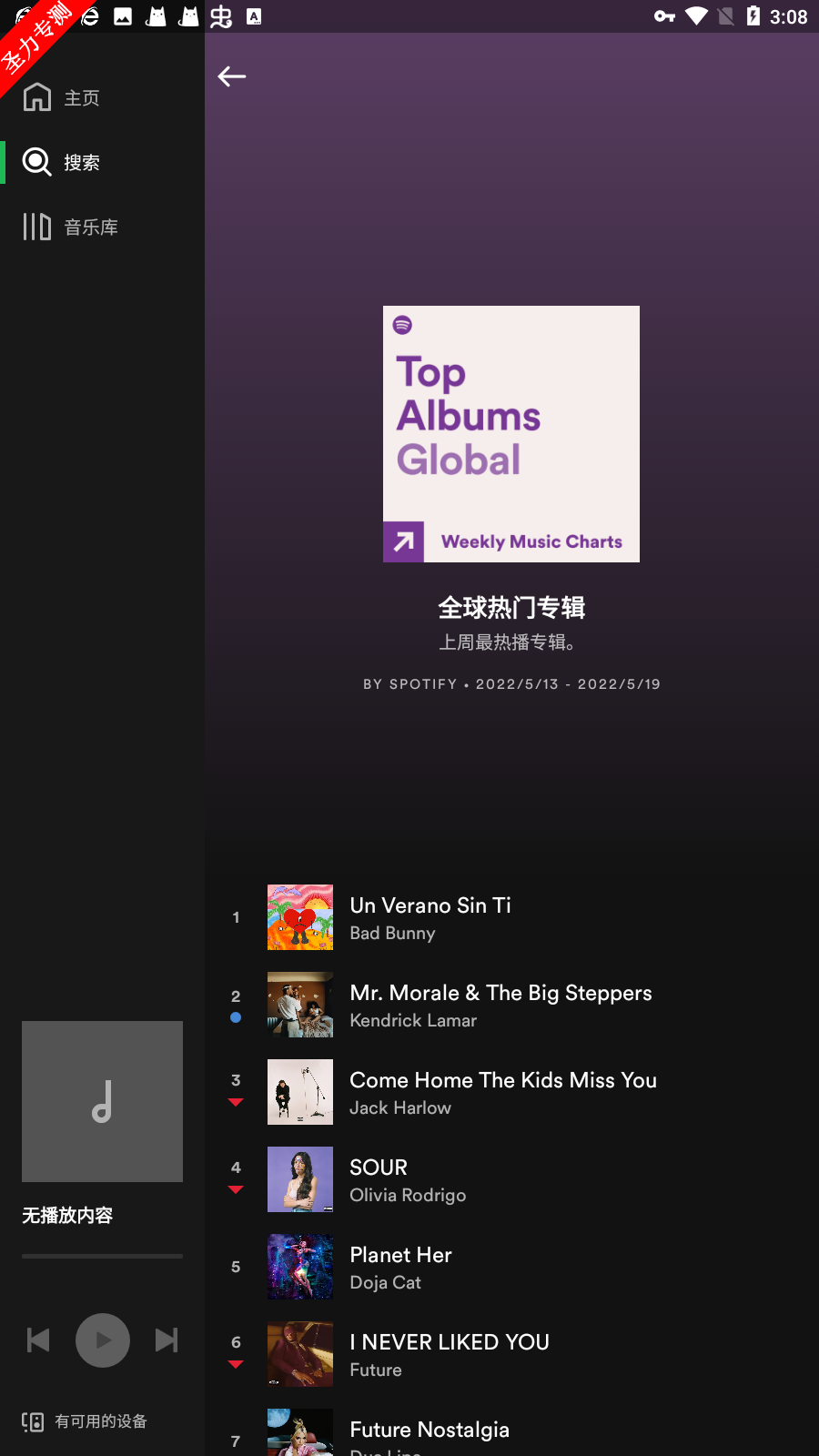
Task: Open Future Nostalgia album
Action: [x=430, y=1432]
